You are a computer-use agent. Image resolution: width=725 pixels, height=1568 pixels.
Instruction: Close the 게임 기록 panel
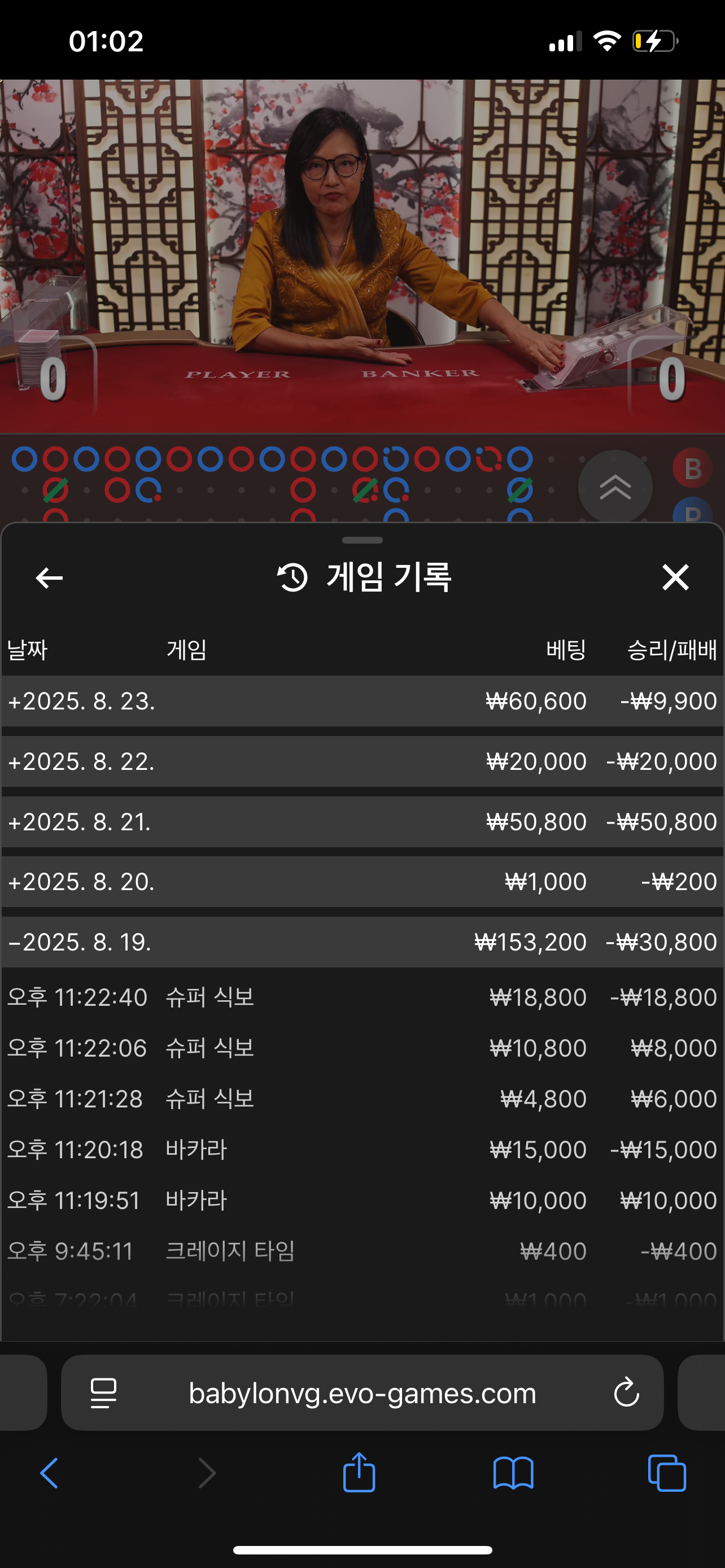[x=675, y=577]
